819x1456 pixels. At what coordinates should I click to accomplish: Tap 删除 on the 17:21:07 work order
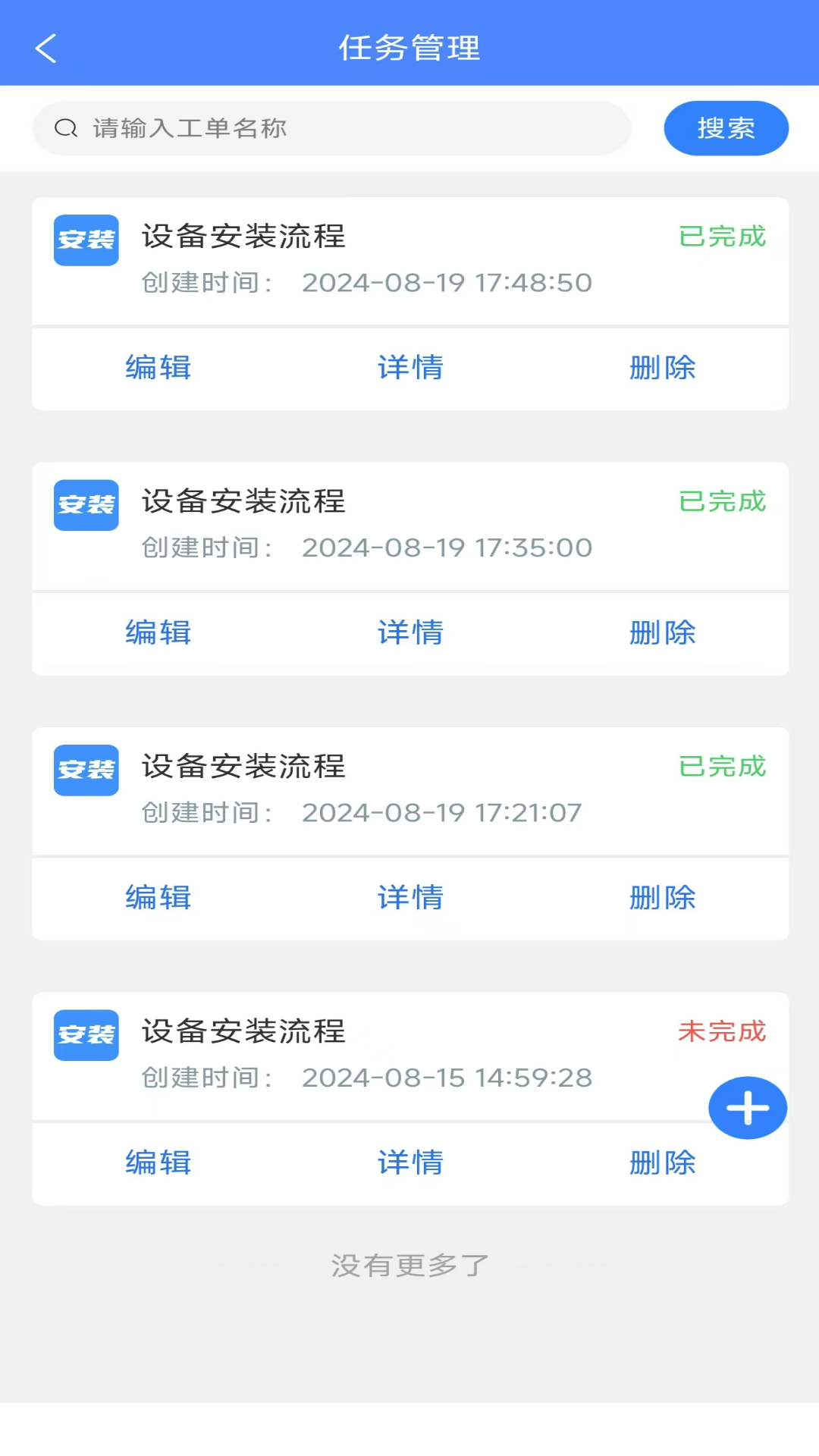(663, 898)
